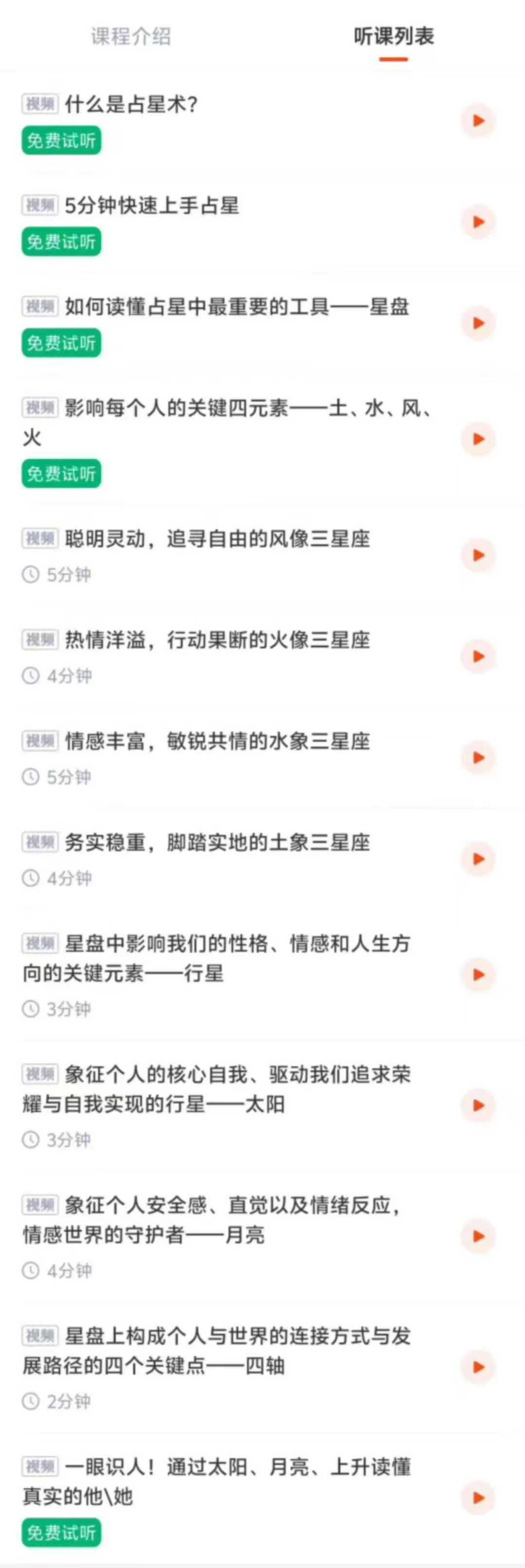Open the lesson about 行星

pos(217,958)
